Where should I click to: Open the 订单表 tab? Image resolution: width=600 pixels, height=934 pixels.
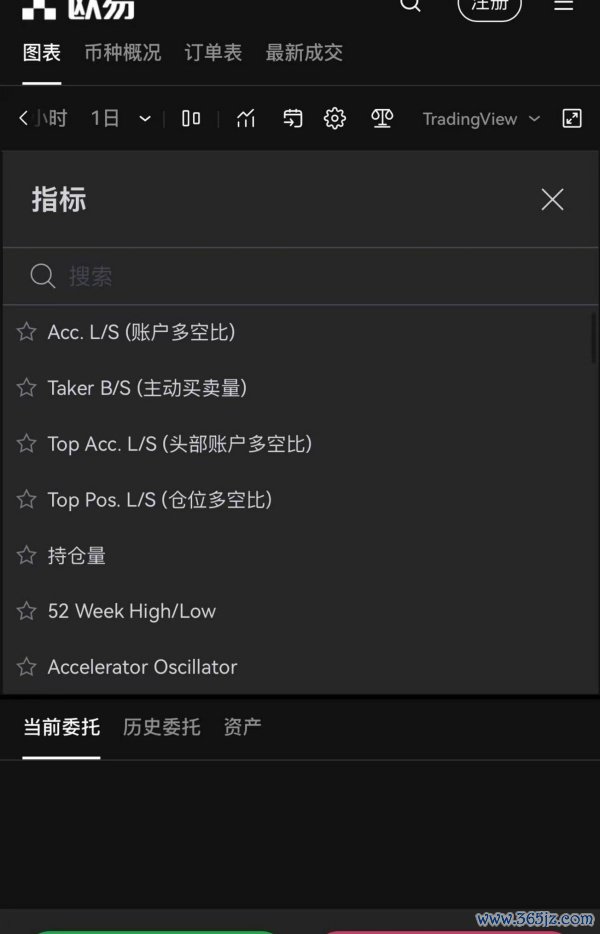[x=213, y=53]
